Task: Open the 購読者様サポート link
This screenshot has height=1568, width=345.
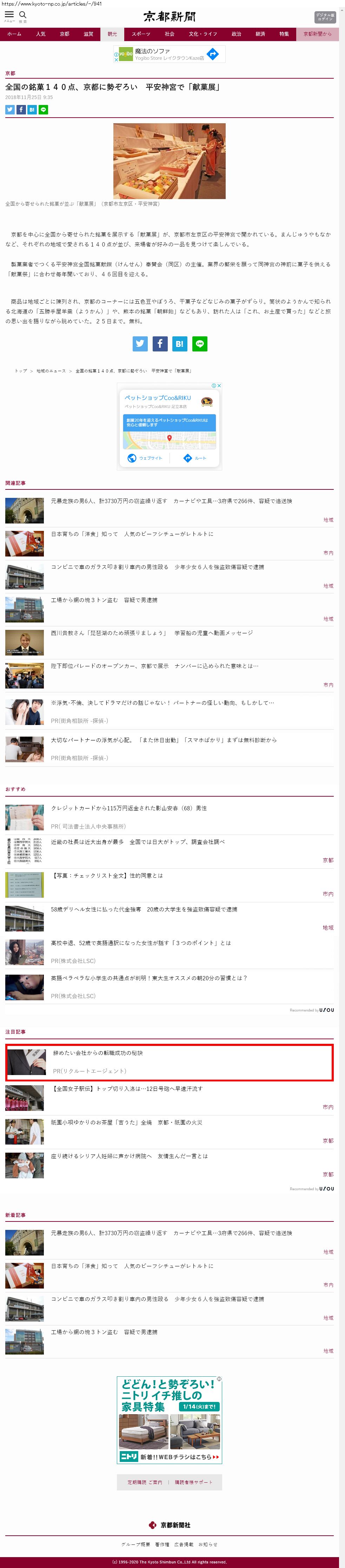Action: [x=193, y=1482]
